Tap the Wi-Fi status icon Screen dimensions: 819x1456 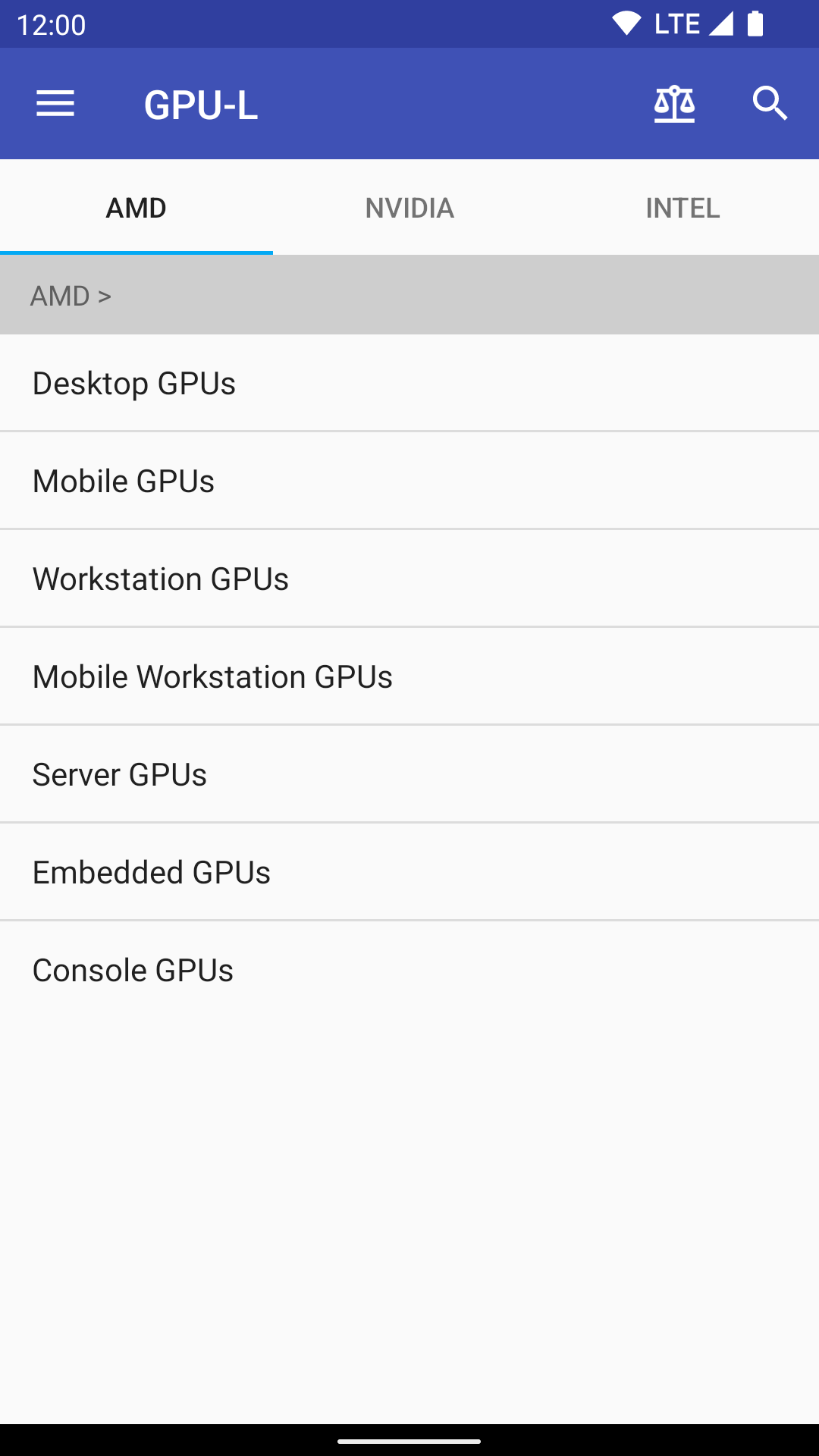pos(625,22)
